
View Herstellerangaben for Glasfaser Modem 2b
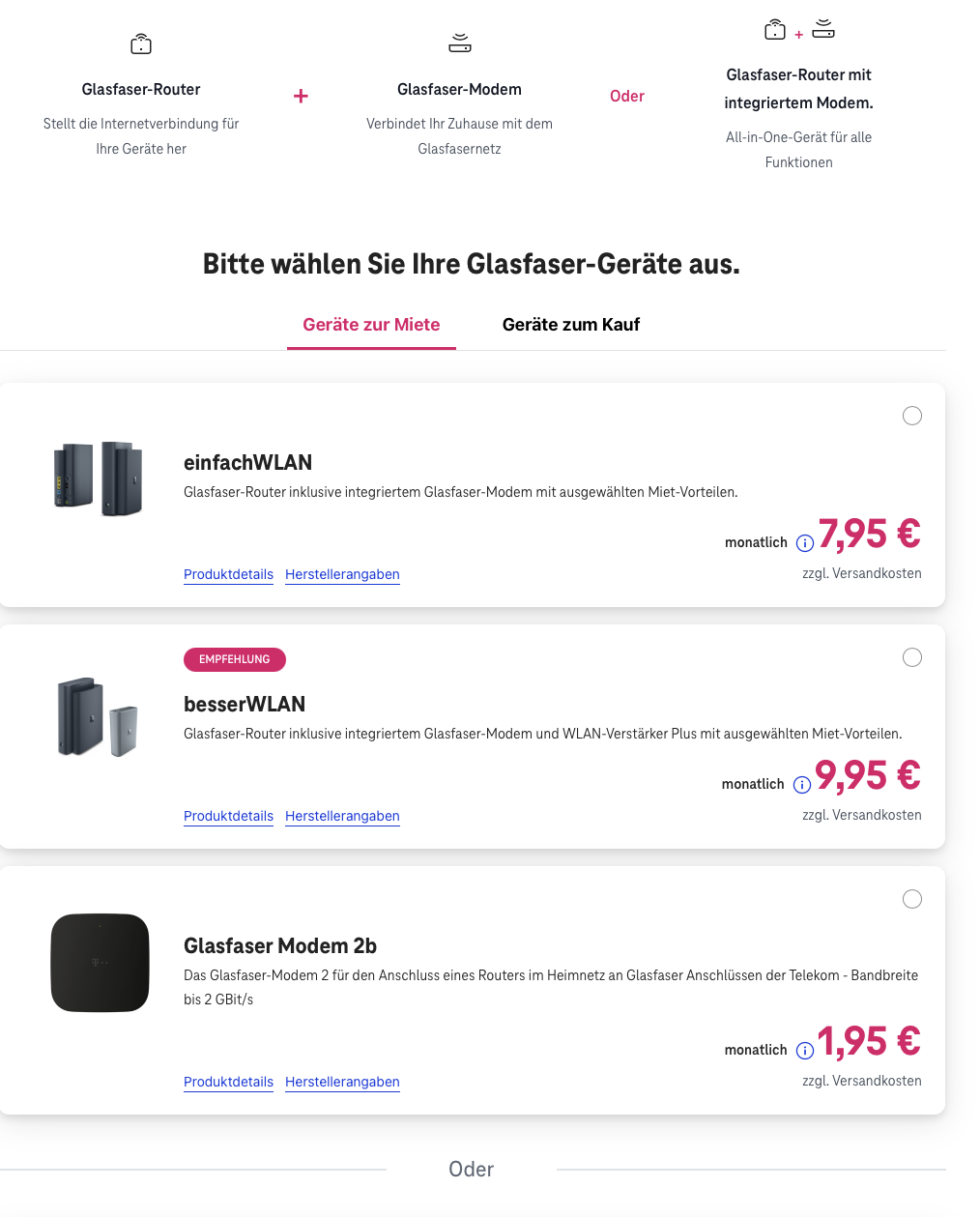coord(342,1082)
